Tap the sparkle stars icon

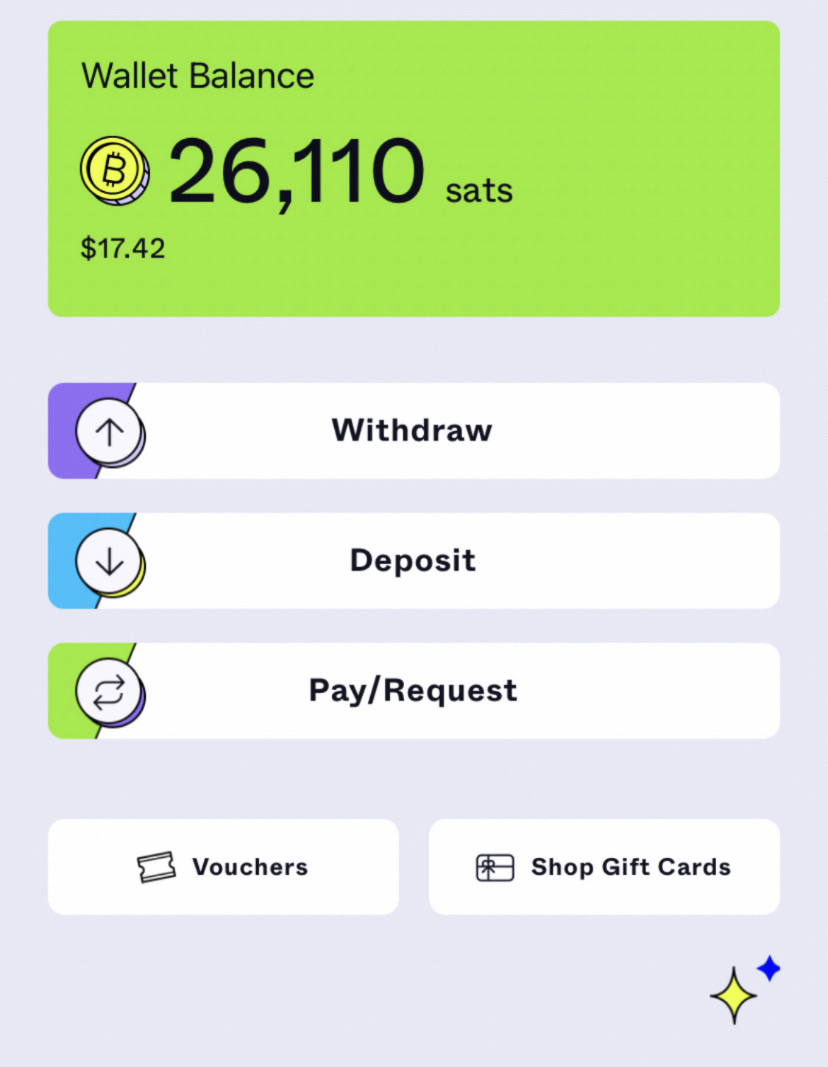point(742,990)
